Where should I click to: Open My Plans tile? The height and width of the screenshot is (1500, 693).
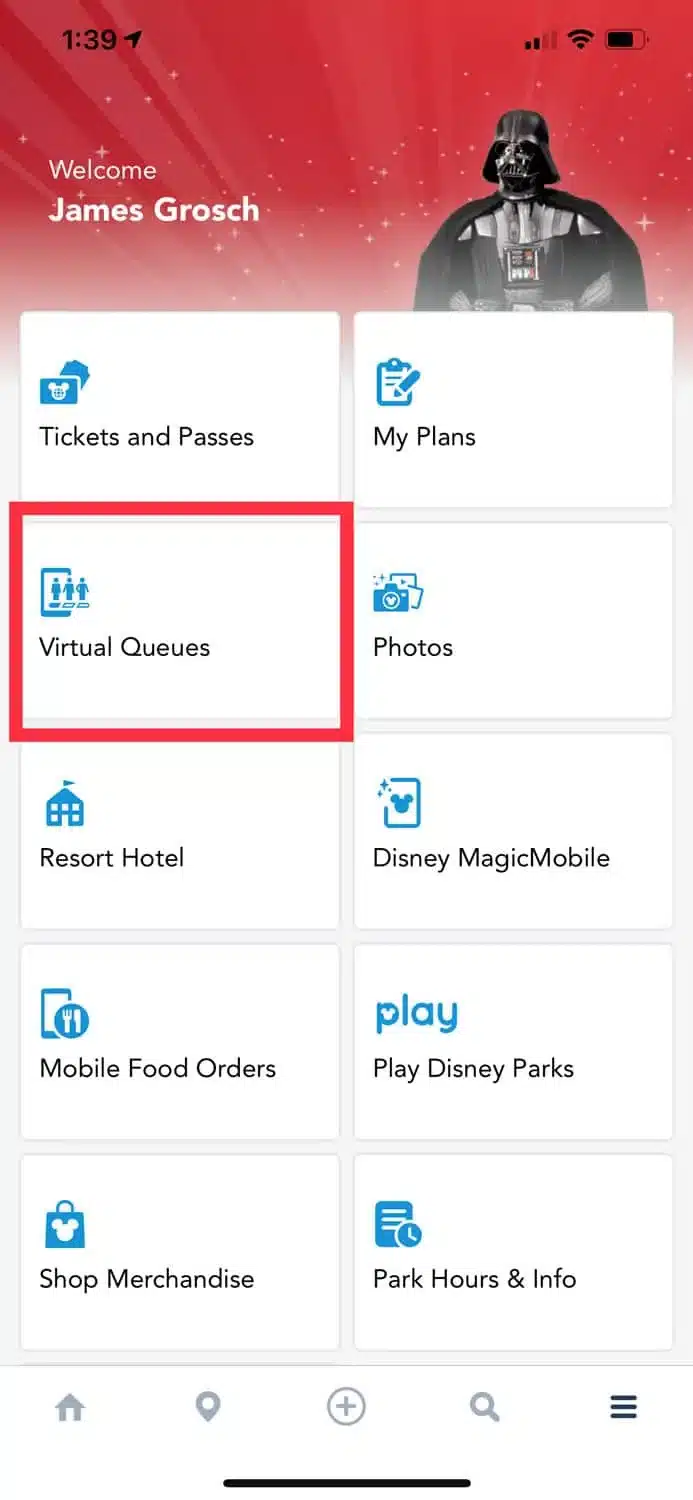coord(513,410)
